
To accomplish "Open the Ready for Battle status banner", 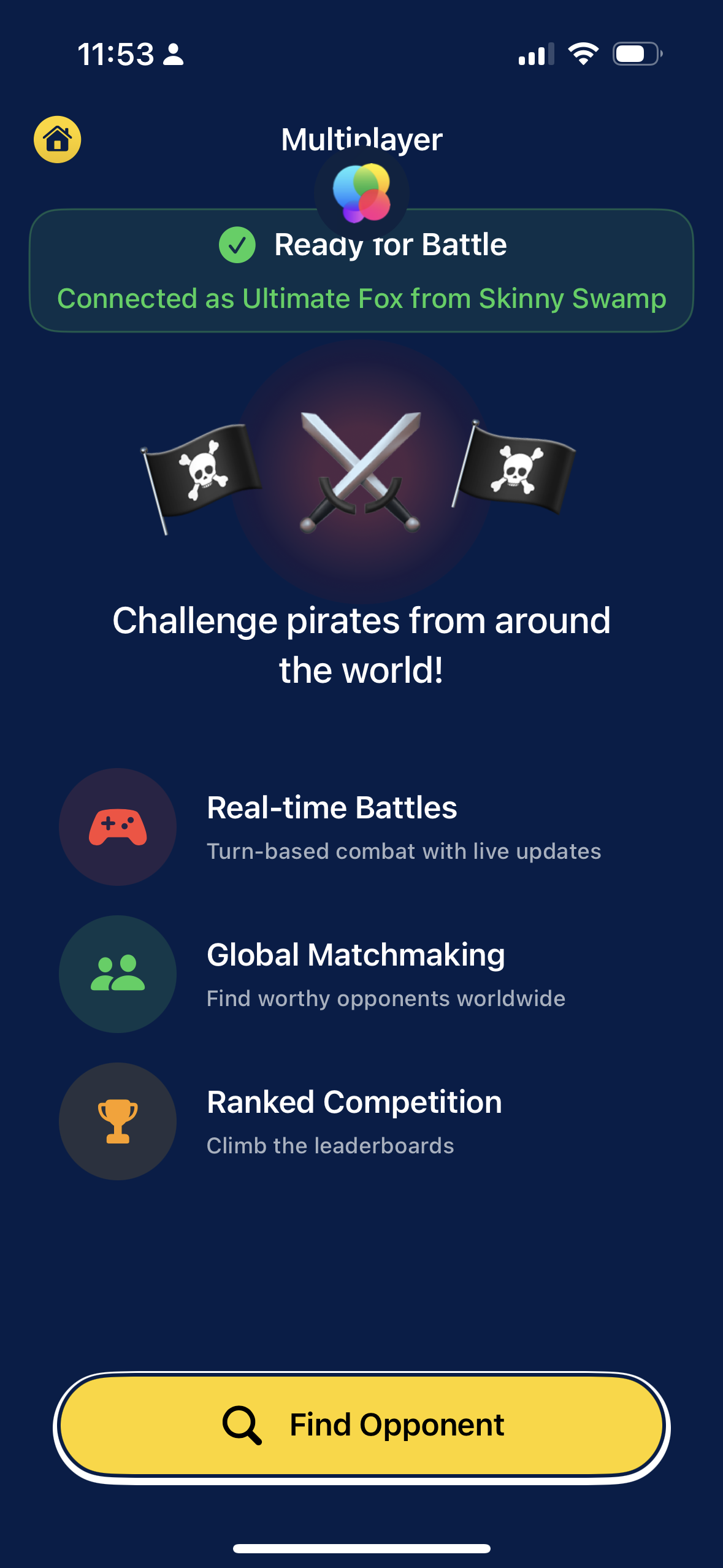I will (361, 270).
